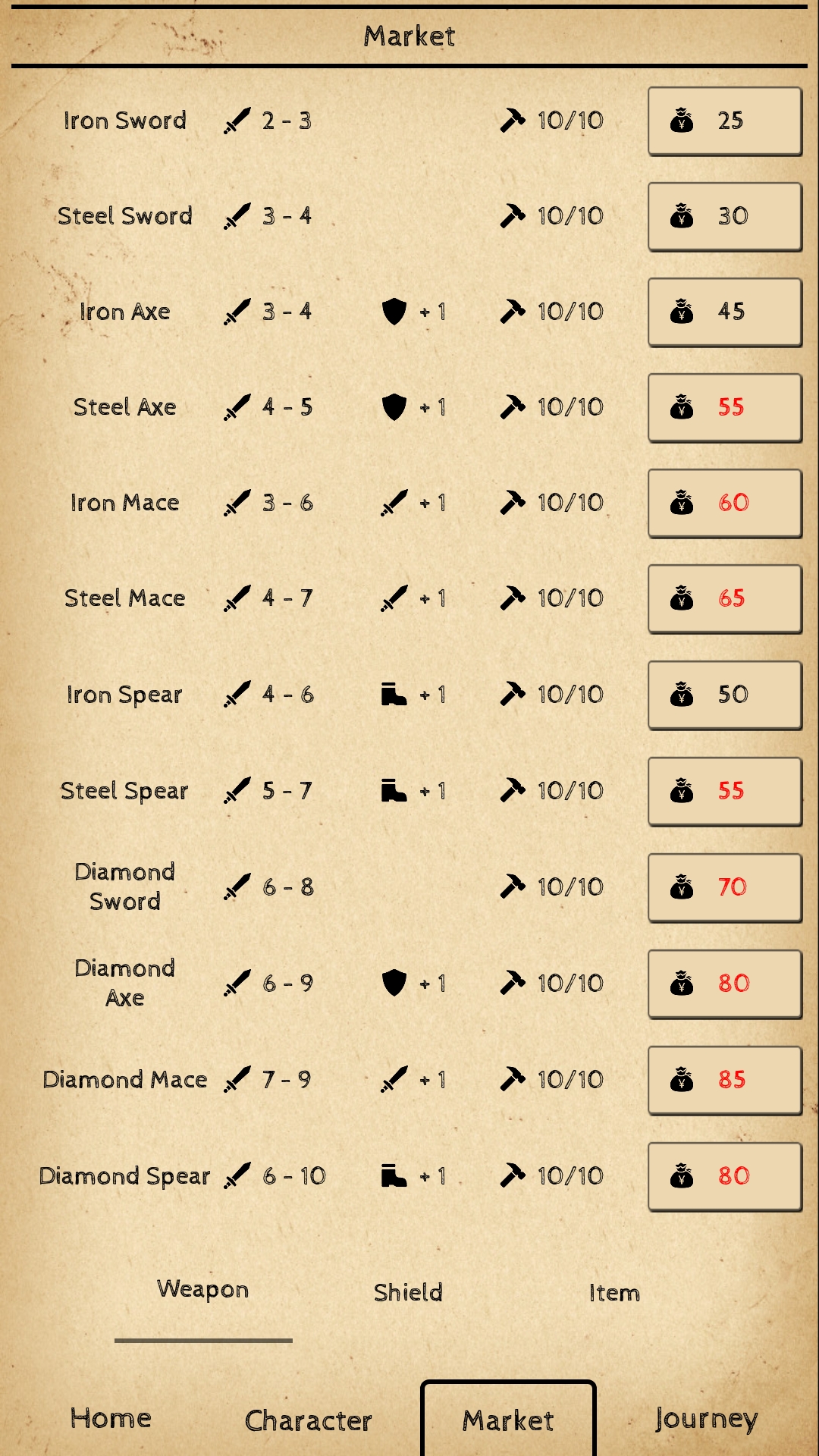
Task: Purchase the Steel Sword for 30
Action: coord(724,217)
